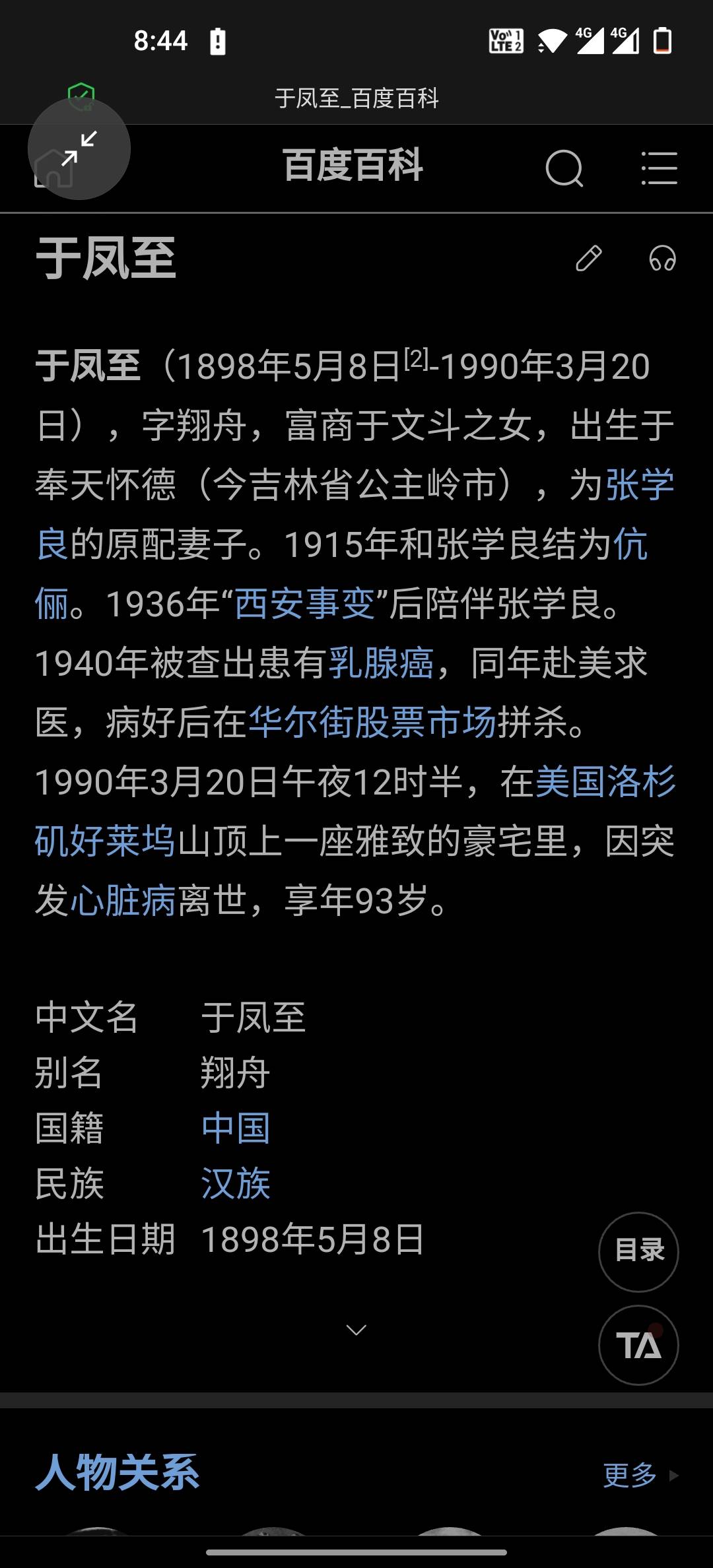Open the Baidu Baike search icon
713x1568 pixels.
click(x=564, y=169)
